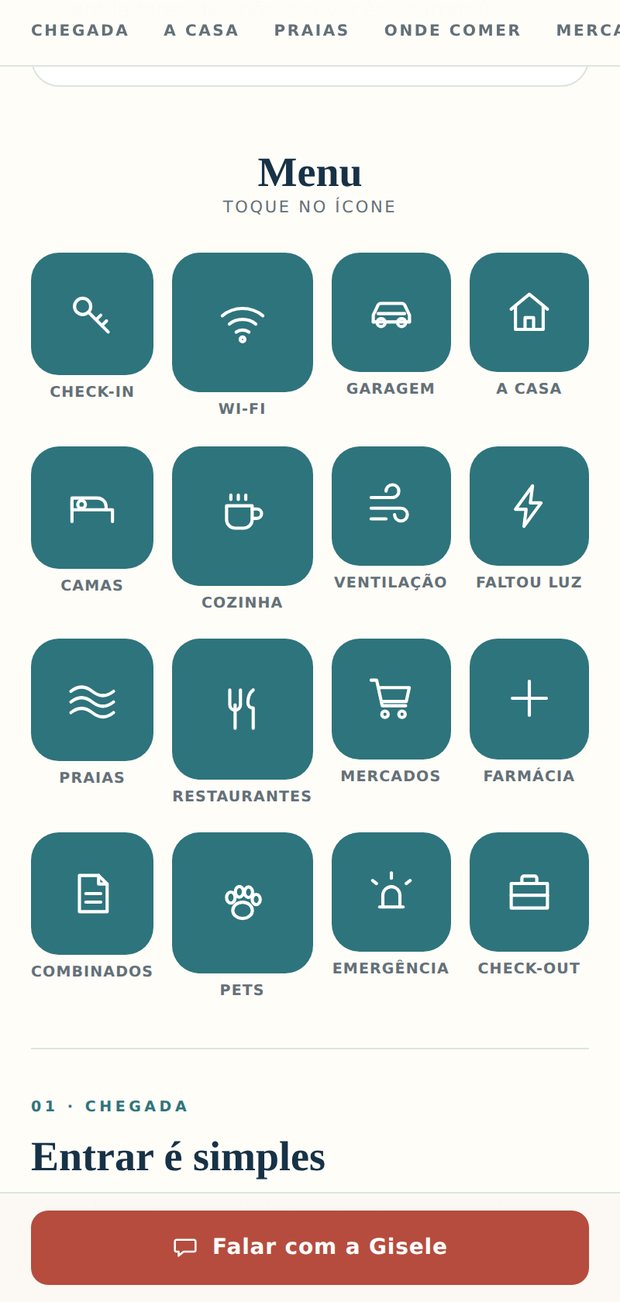
Task: Open the Check-in key tile
Action: point(92,314)
